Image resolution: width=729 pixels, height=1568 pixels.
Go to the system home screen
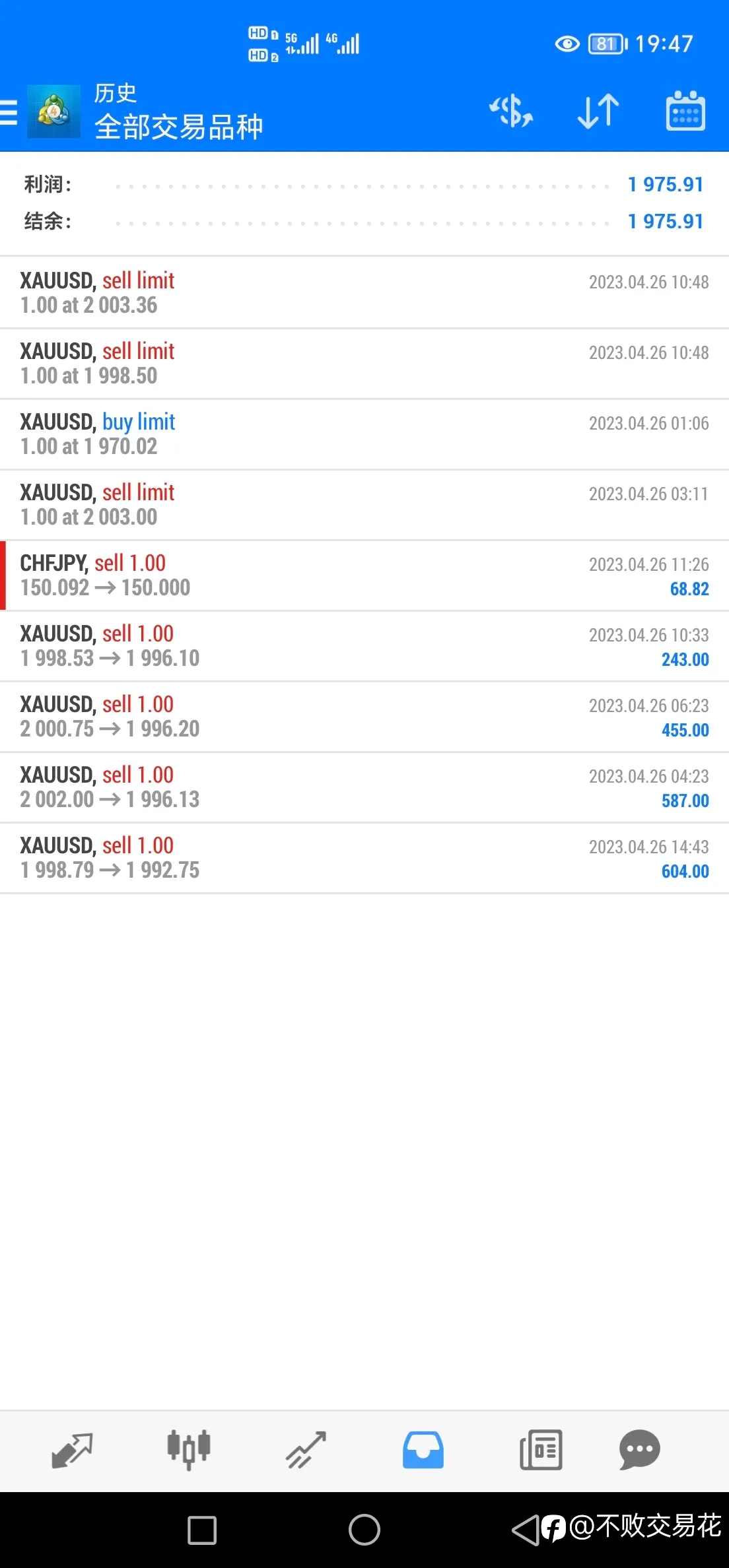pos(364,1530)
